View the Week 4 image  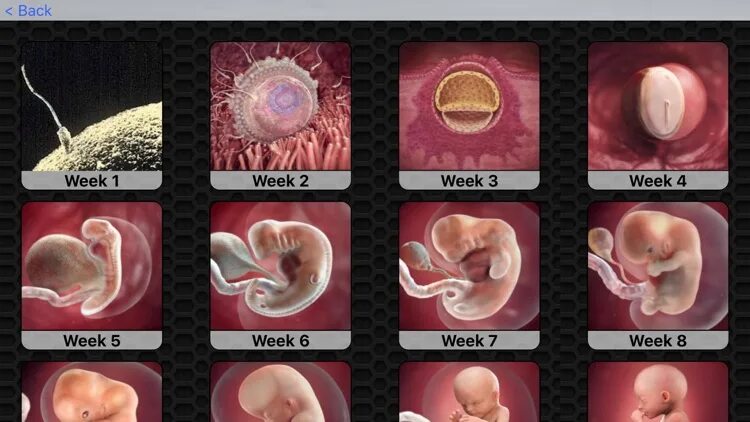pyautogui.click(x=657, y=115)
